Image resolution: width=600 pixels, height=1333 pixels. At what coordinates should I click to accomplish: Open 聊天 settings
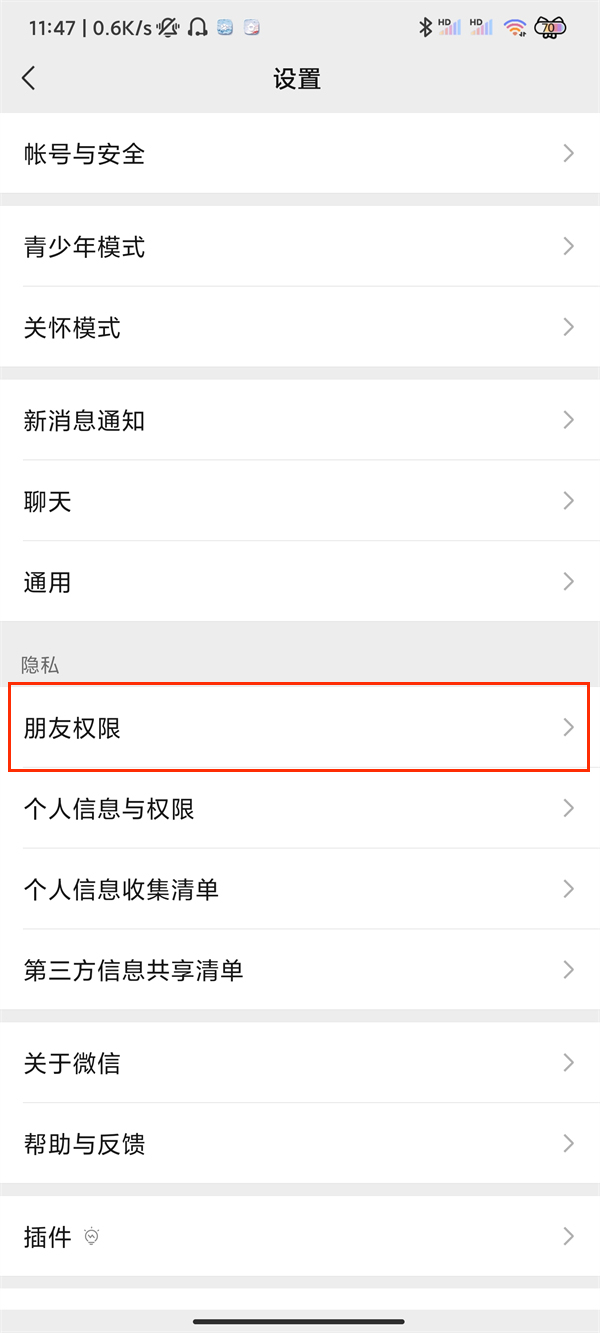(x=300, y=501)
